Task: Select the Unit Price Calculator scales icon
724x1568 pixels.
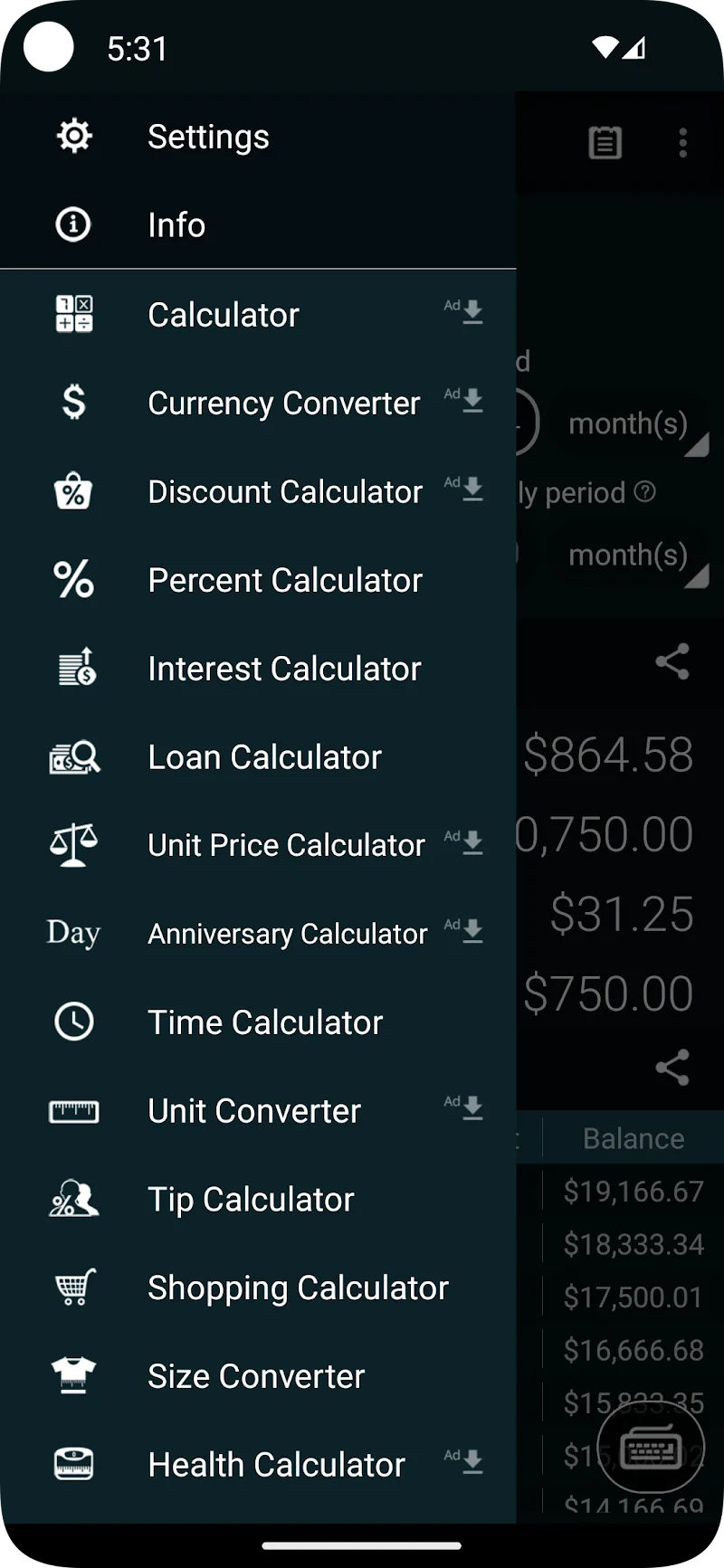Action: (x=73, y=844)
